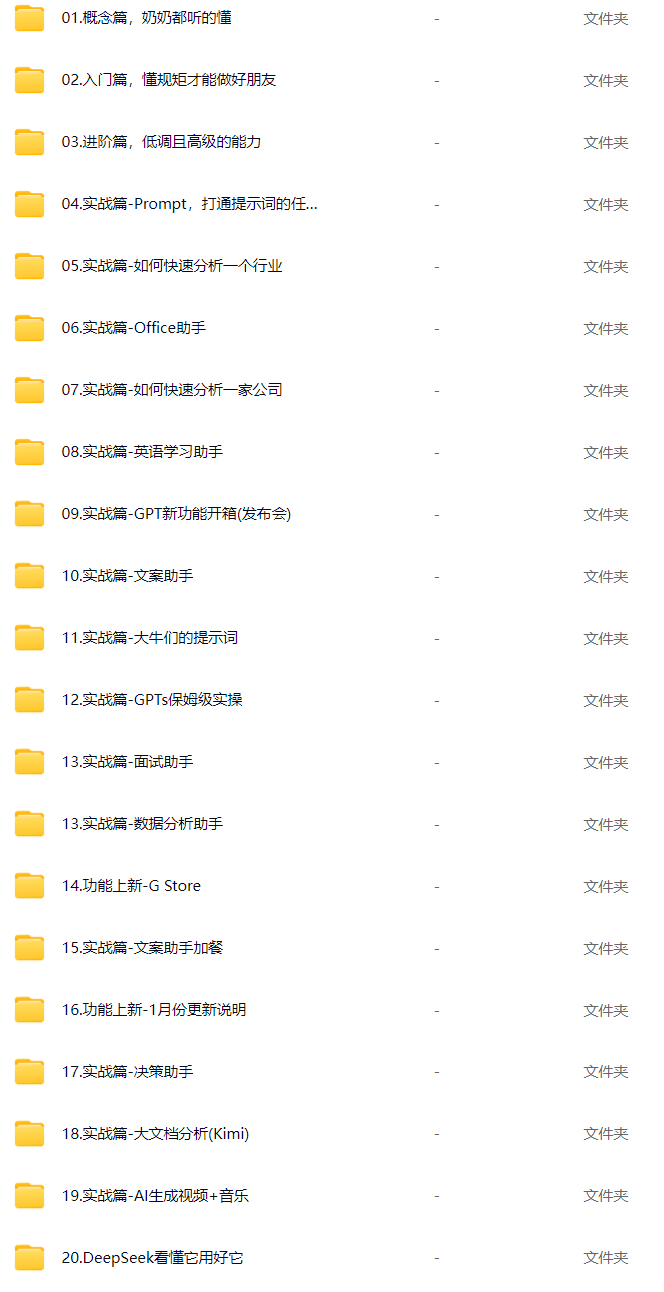This screenshot has height=1292, width=664.
Task: Open folder 09.实战篇-GPT新功能开箱(发布会)
Action: (176, 514)
